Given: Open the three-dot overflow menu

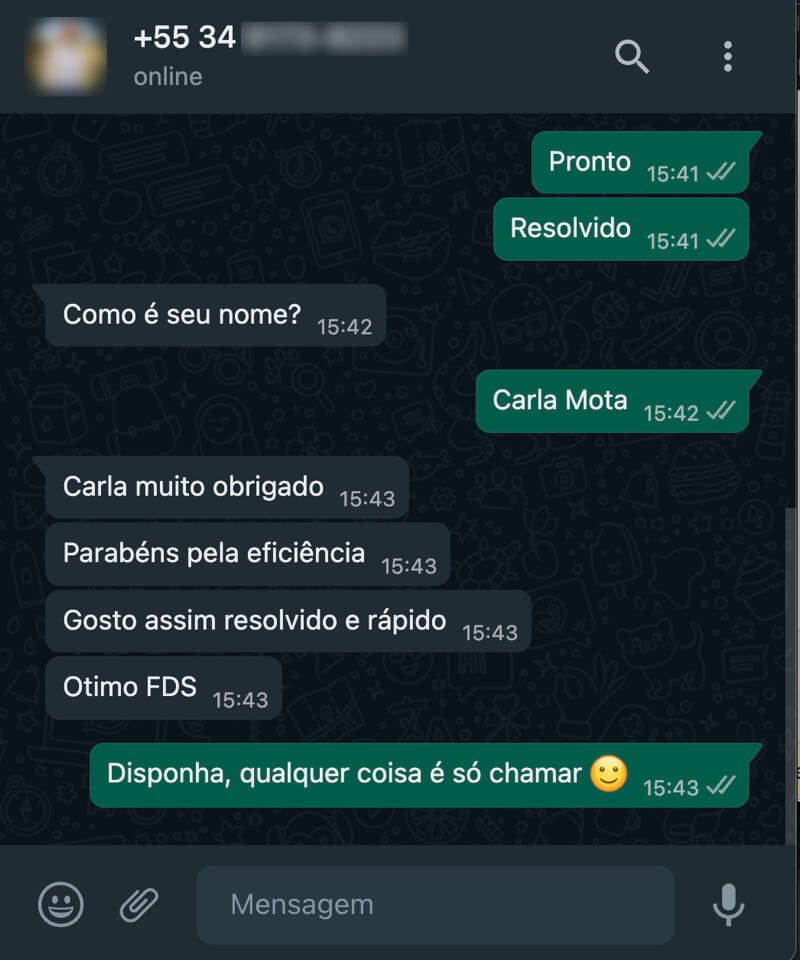Looking at the screenshot, I should (728, 57).
